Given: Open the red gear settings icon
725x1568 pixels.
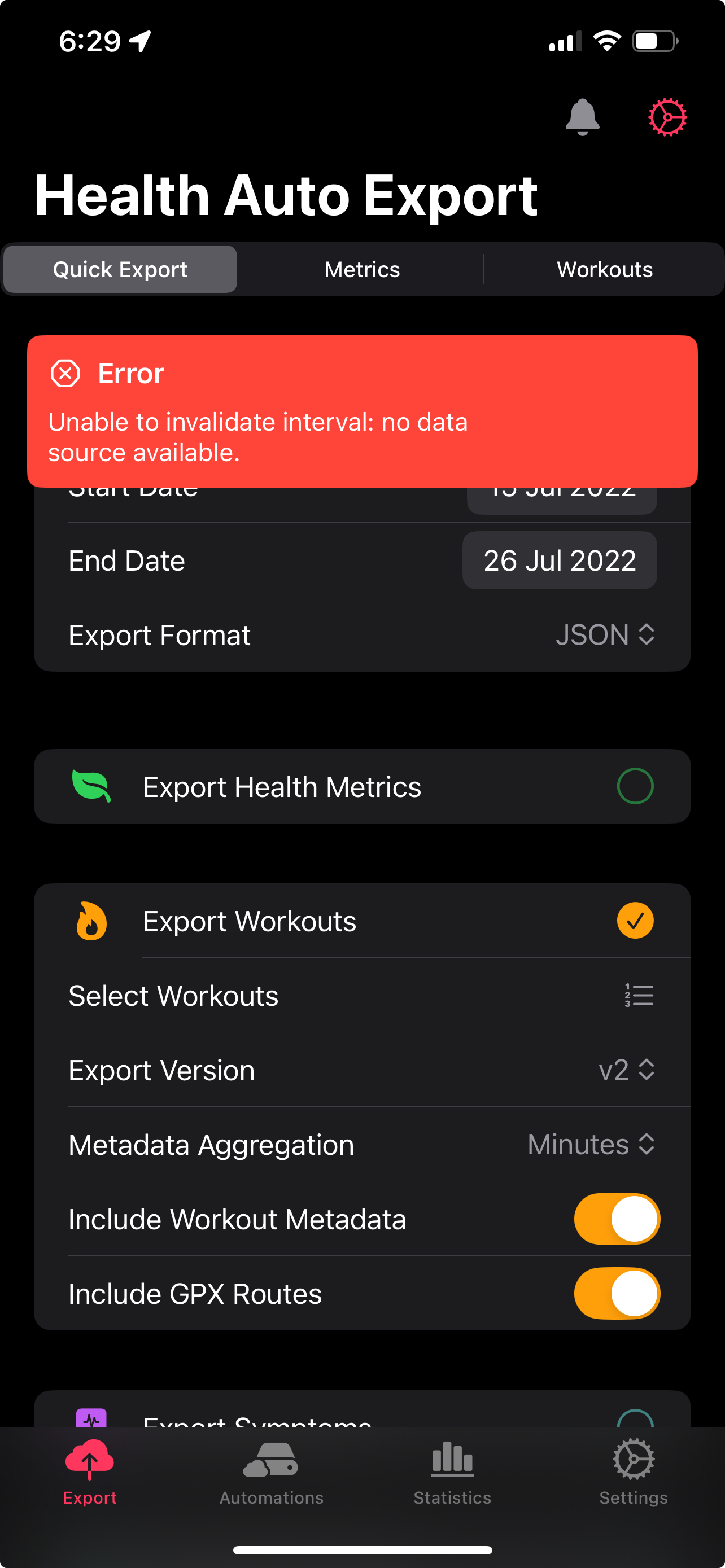Looking at the screenshot, I should [667, 116].
